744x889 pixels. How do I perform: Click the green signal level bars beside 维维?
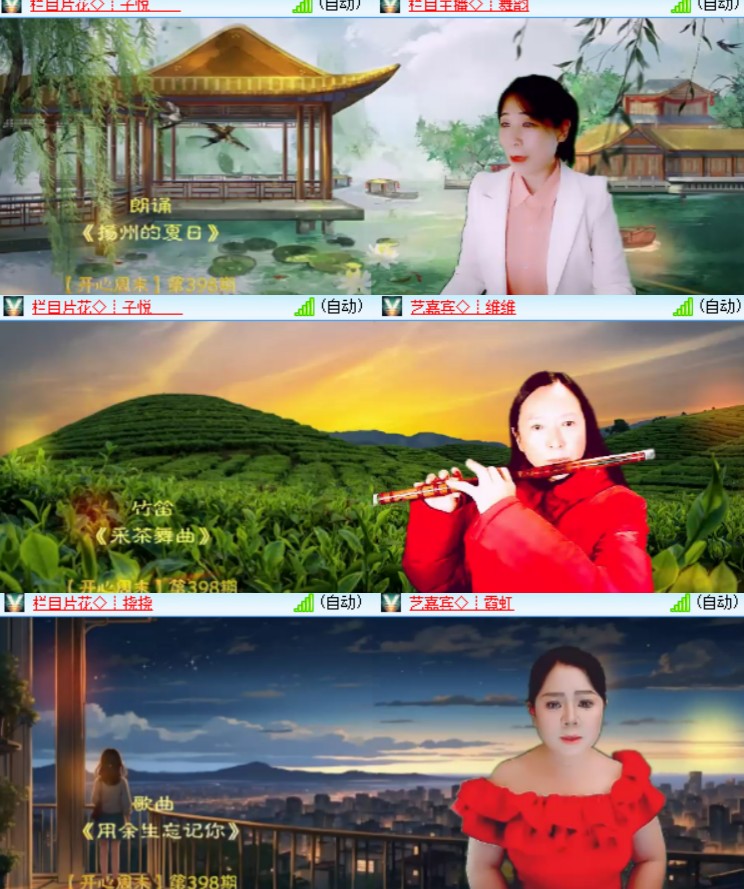click(681, 308)
